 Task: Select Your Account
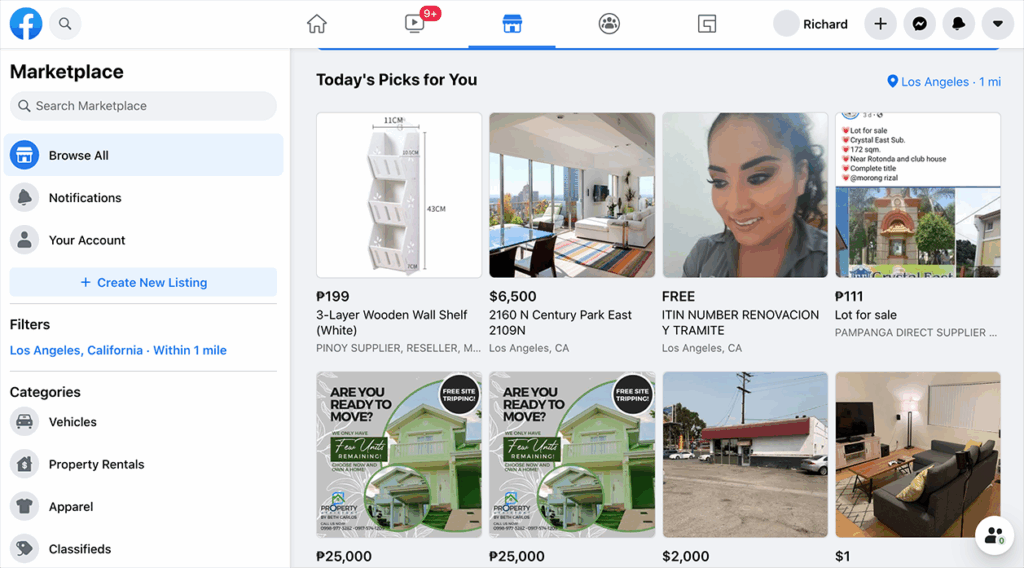coord(87,240)
